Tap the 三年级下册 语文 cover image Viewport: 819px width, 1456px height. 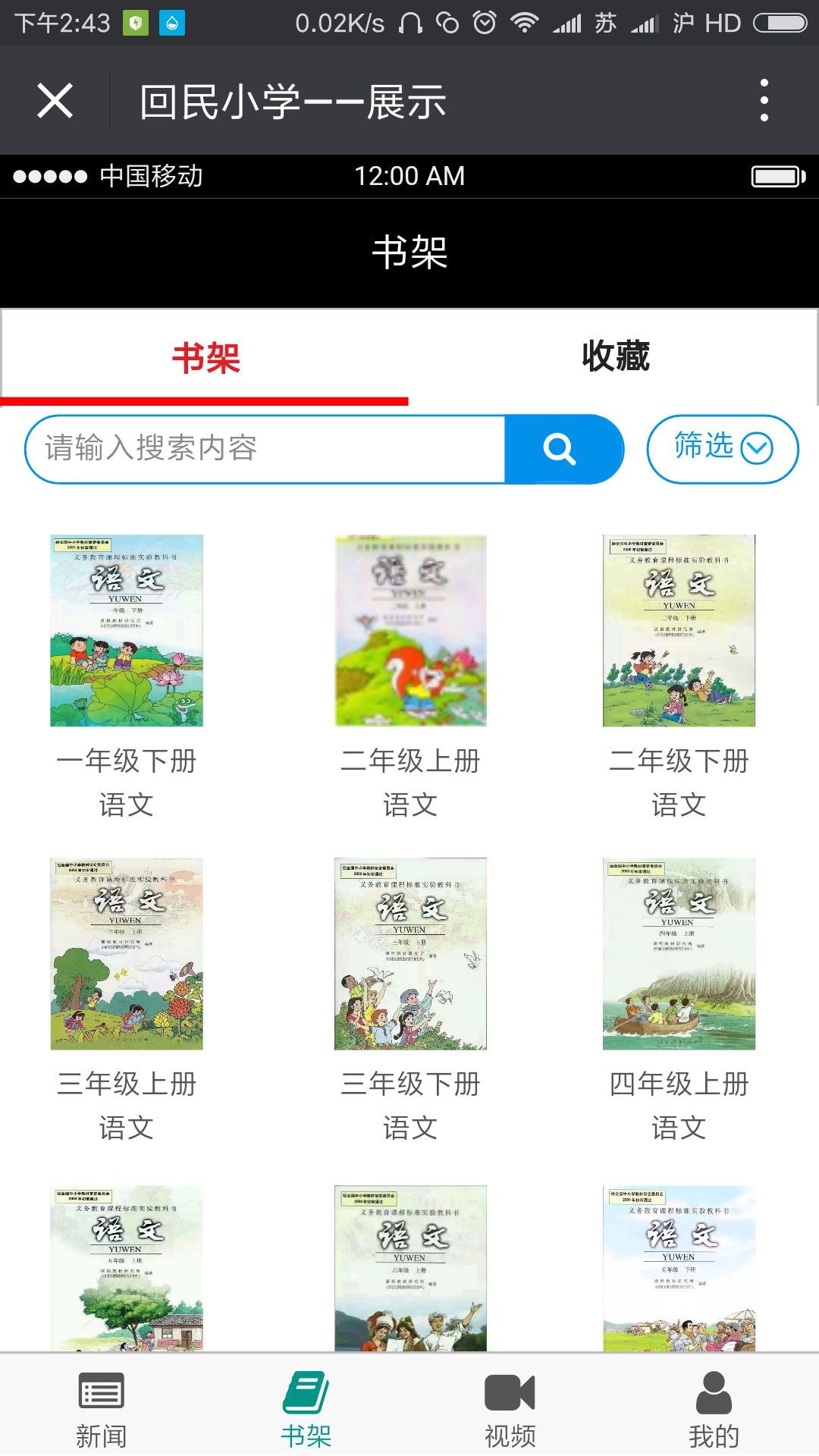click(409, 954)
